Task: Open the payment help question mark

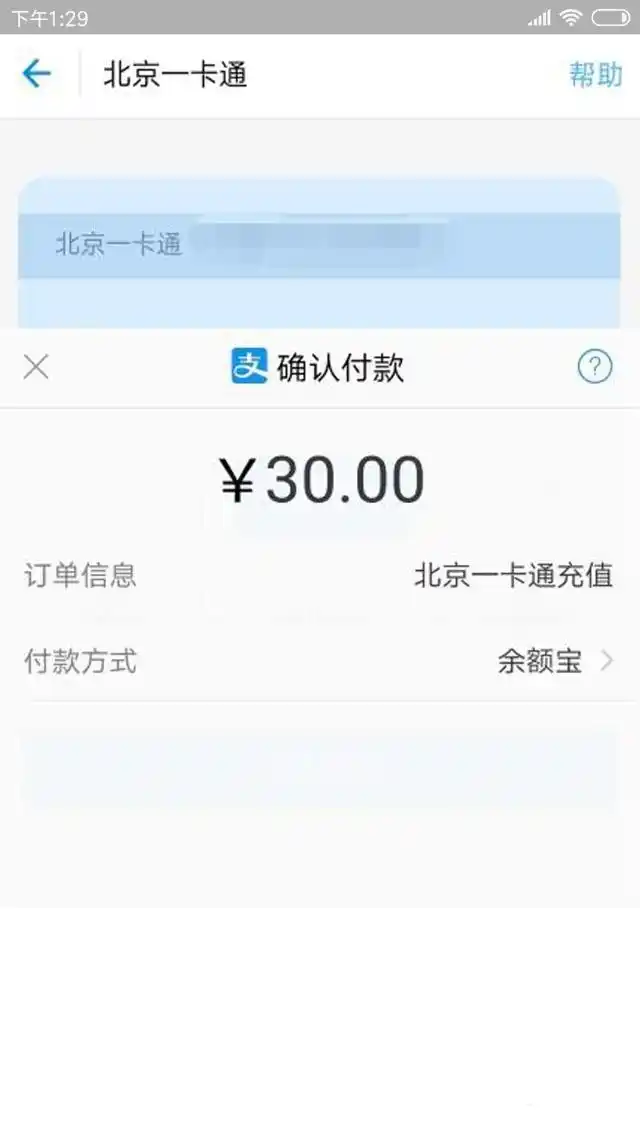Action: [x=594, y=367]
